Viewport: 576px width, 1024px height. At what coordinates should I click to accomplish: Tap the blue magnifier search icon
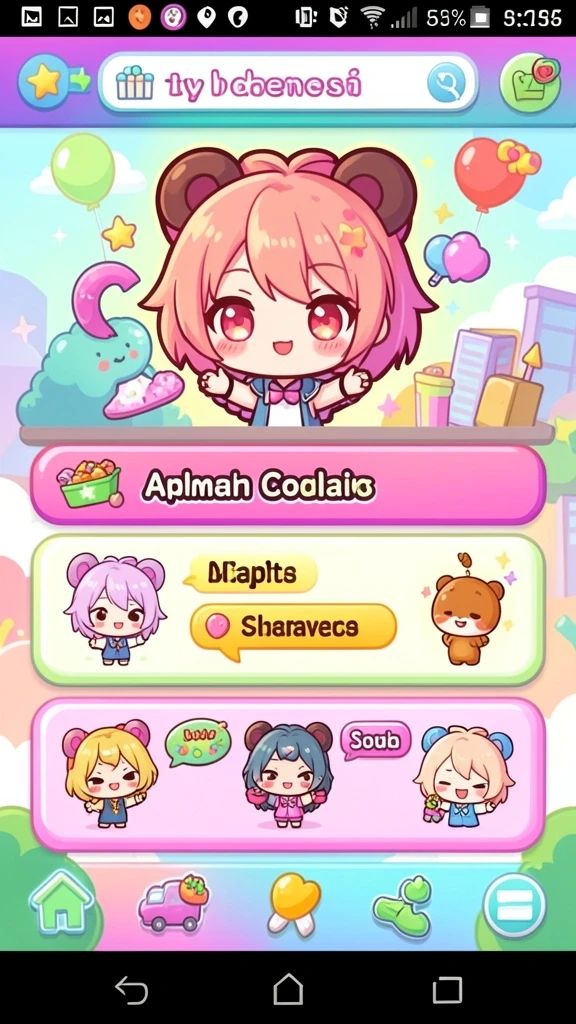pos(447,84)
